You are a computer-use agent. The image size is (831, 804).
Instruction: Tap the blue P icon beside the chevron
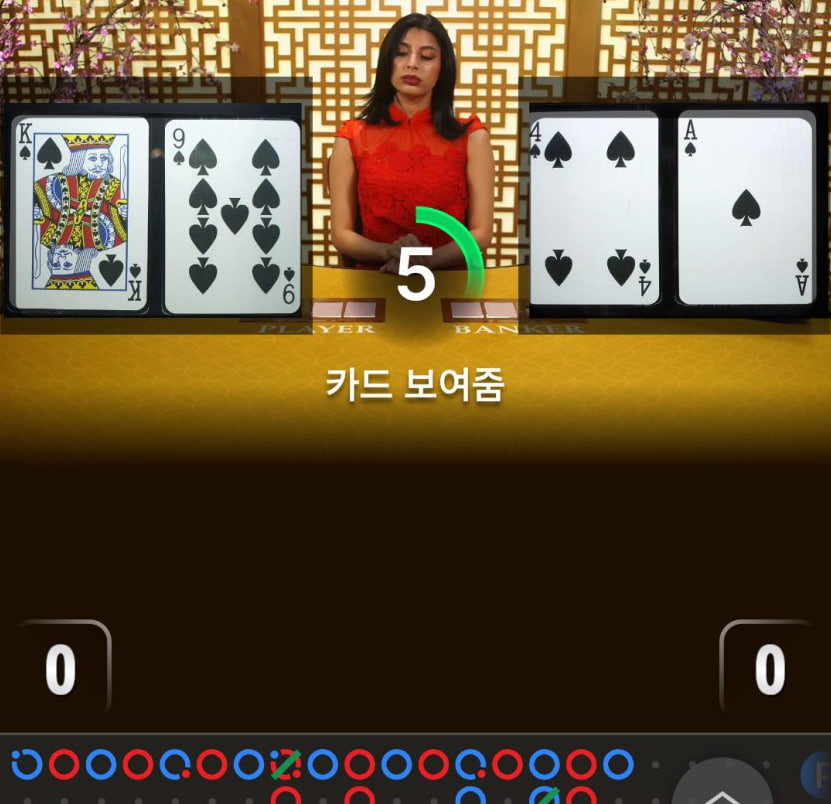tap(817, 776)
